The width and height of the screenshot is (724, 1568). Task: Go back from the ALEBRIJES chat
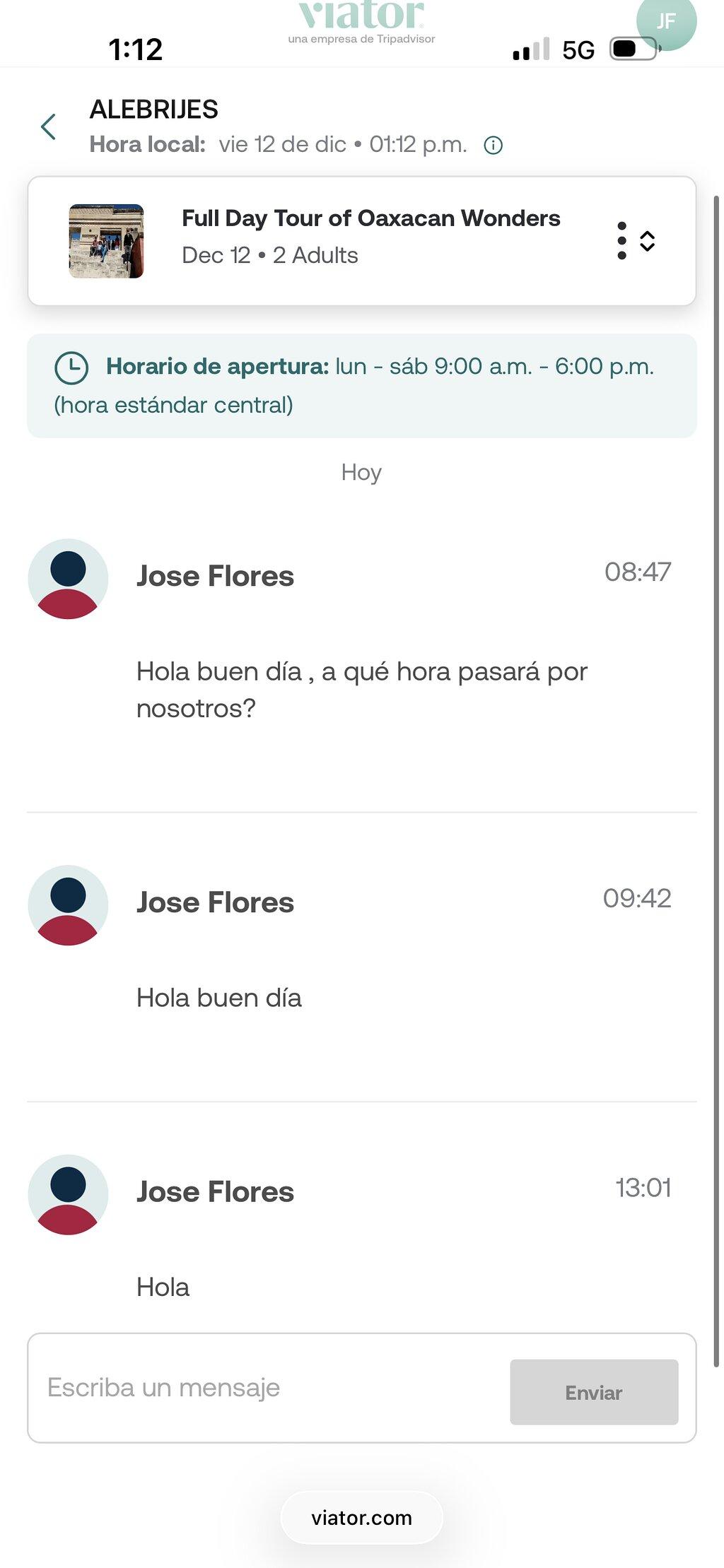coord(48,127)
